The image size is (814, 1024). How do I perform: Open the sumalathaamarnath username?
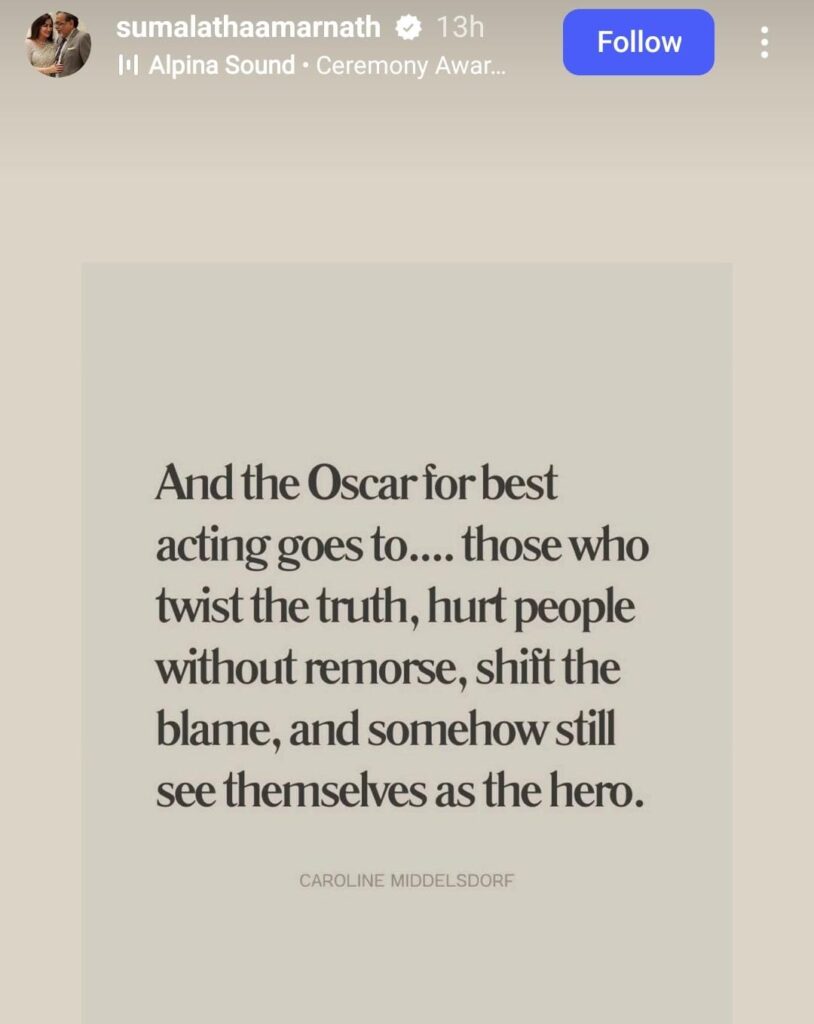pos(248,27)
